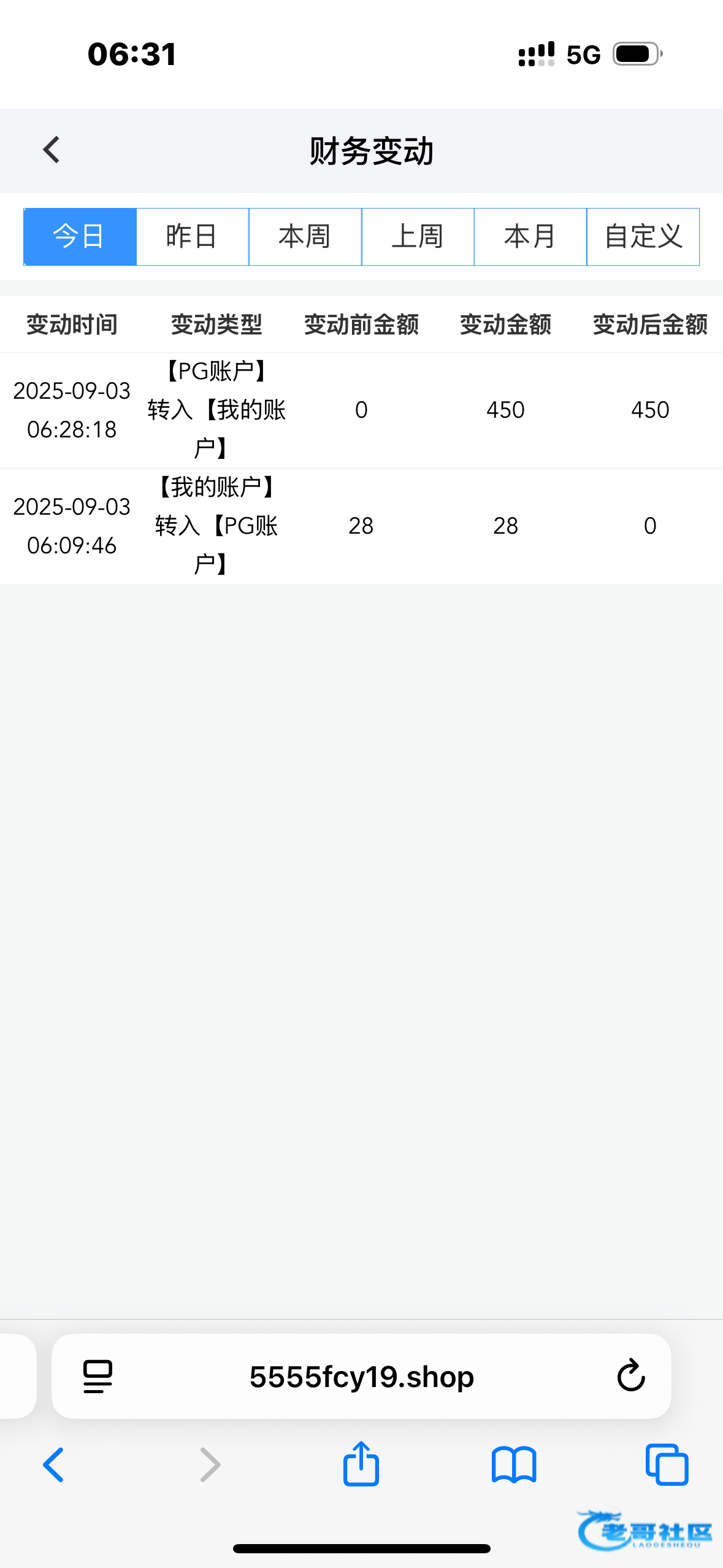Switch to the 昨日 tab
The image size is (723, 1568).
coord(192,237)
